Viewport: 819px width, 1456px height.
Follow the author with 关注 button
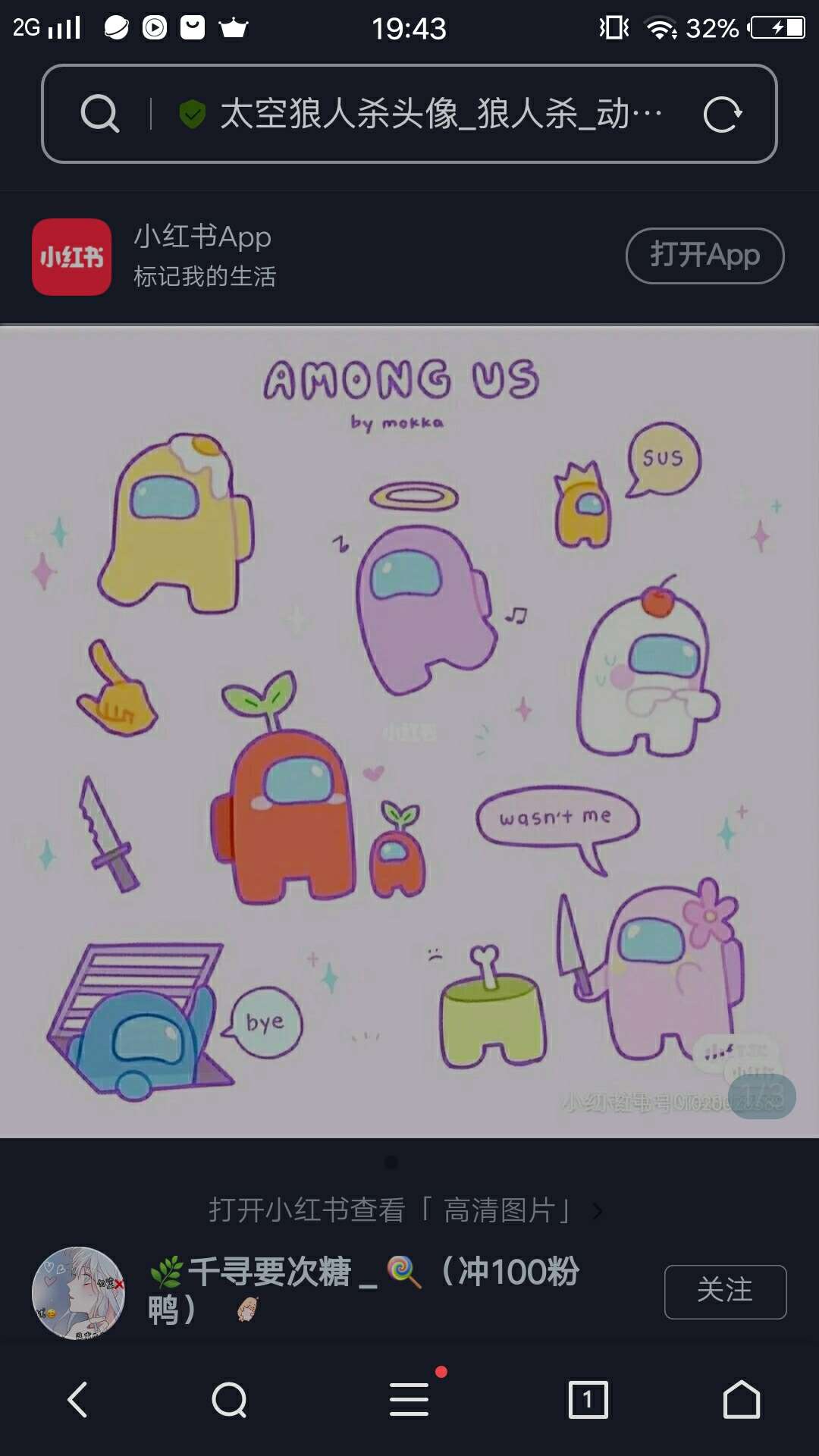tap(725, 1291)
